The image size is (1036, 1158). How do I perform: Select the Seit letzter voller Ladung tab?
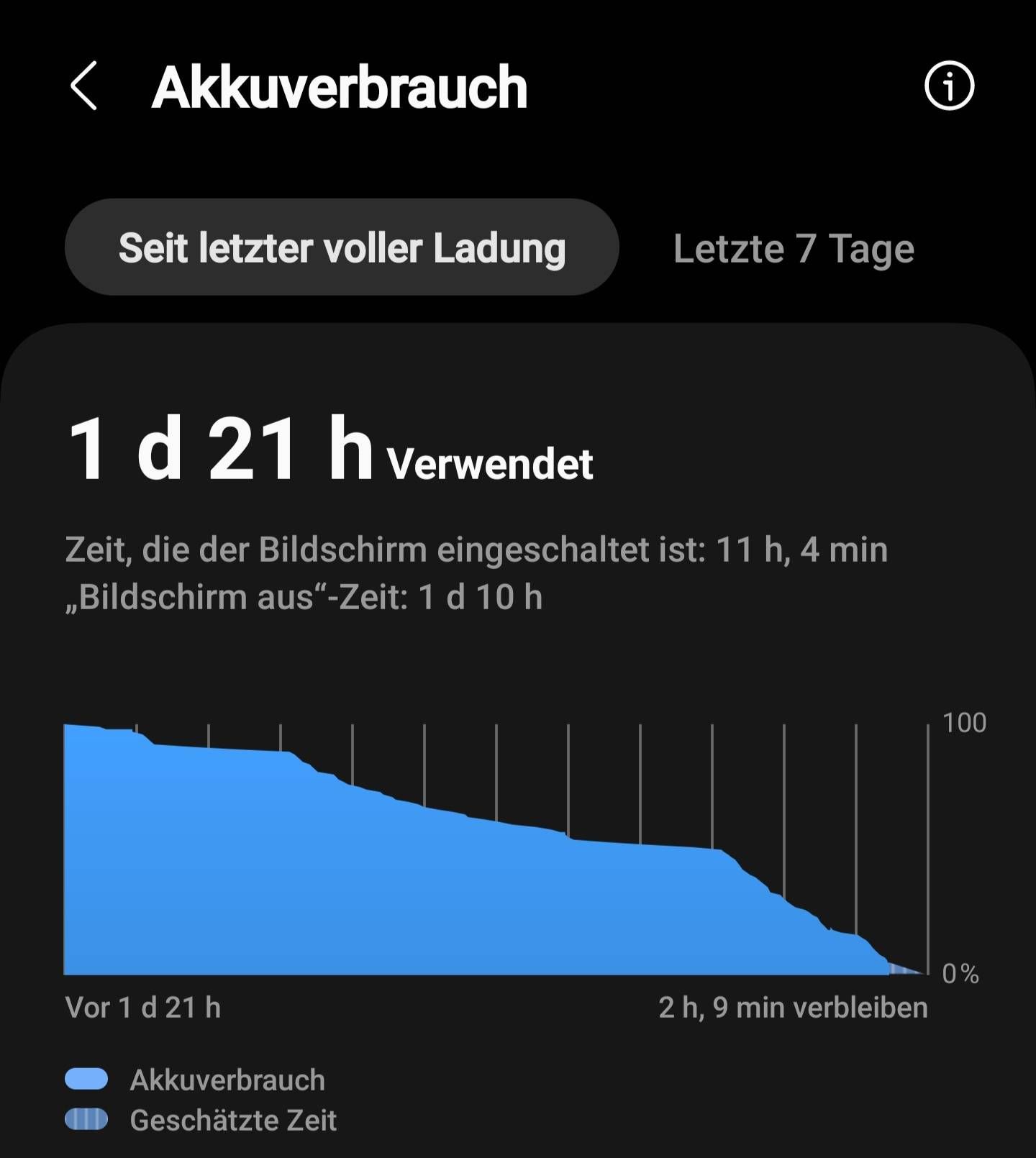point(342,247)
